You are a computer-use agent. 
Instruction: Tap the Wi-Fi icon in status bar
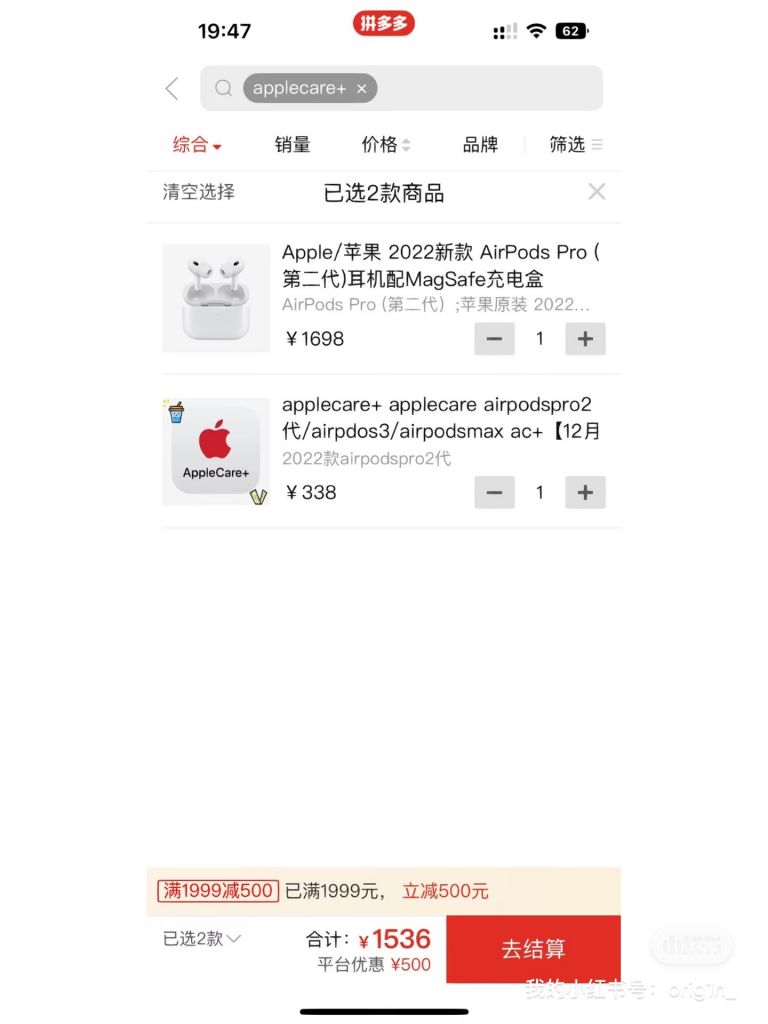coord(536,30)
